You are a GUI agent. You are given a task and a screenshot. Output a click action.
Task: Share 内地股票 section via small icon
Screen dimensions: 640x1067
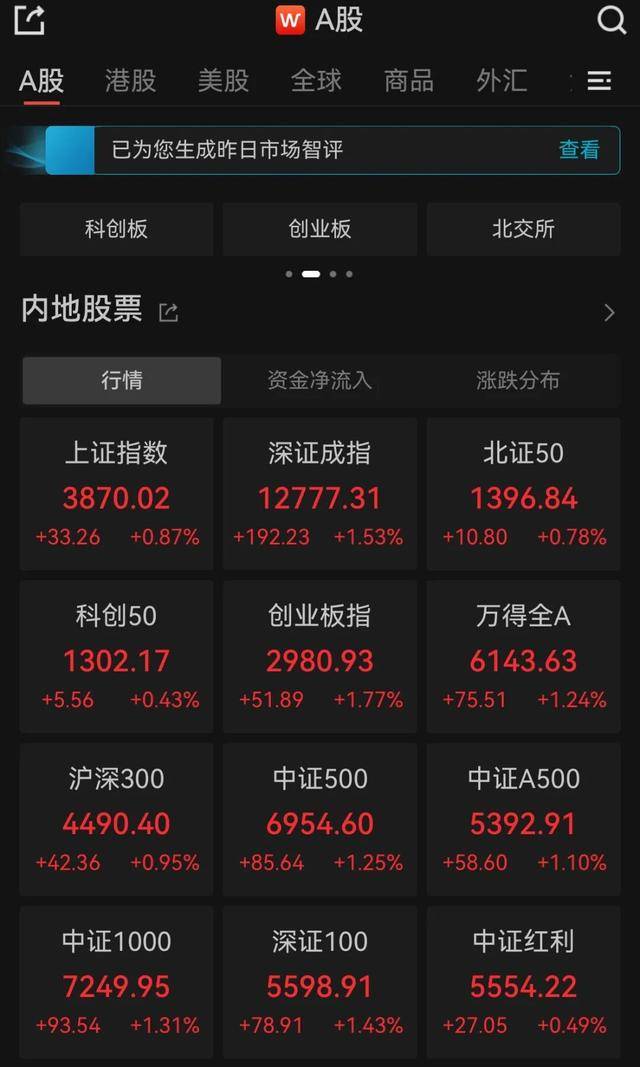tap(168, 313)
